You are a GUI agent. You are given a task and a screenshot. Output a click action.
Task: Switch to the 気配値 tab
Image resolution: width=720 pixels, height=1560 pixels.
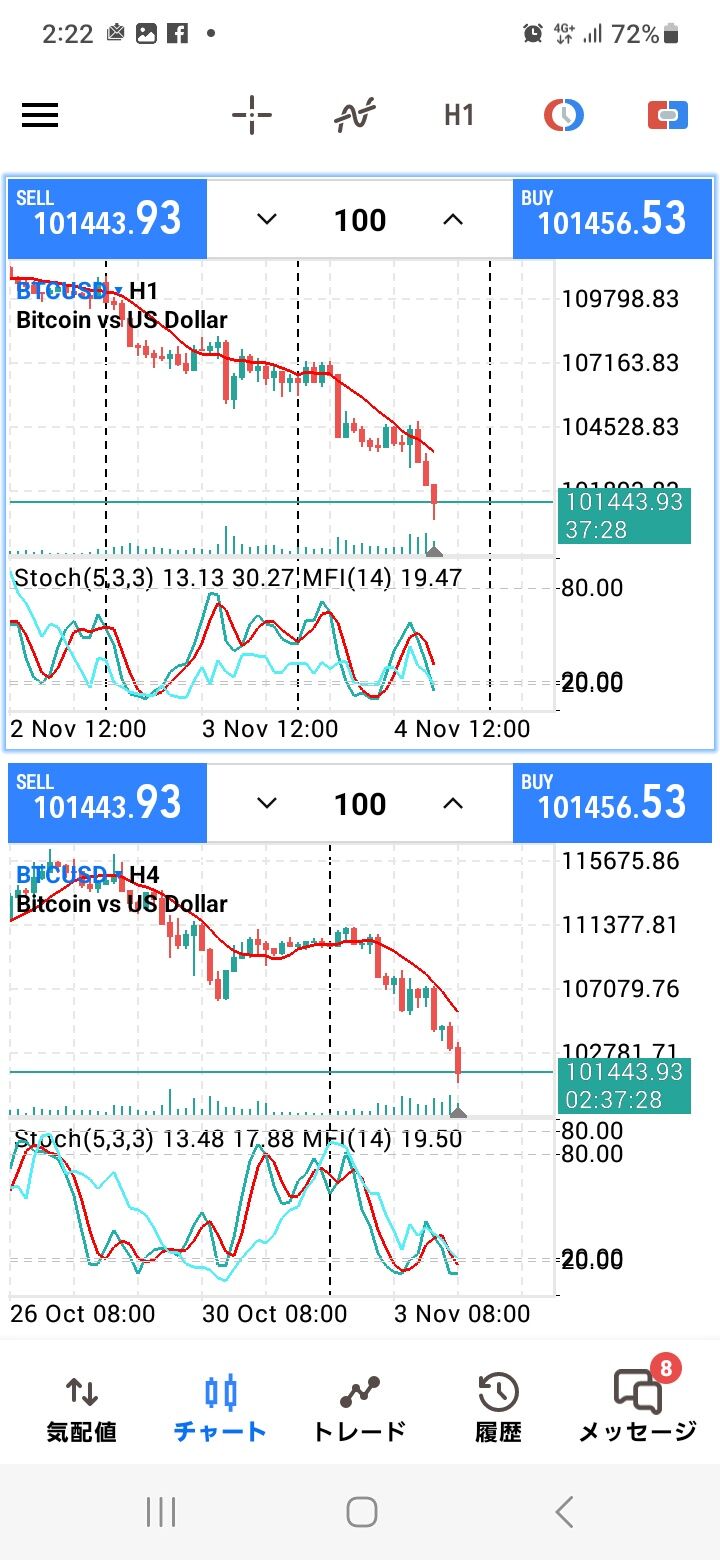point(82,1407)
